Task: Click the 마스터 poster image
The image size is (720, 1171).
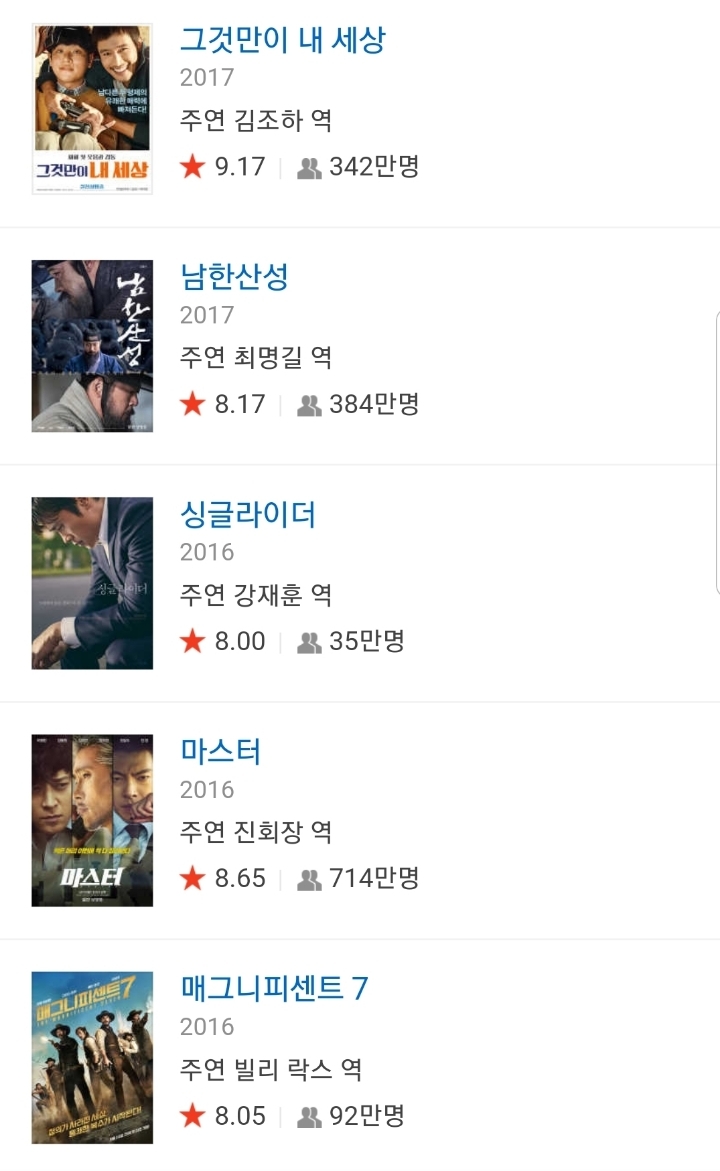Action: click(91, 818)
